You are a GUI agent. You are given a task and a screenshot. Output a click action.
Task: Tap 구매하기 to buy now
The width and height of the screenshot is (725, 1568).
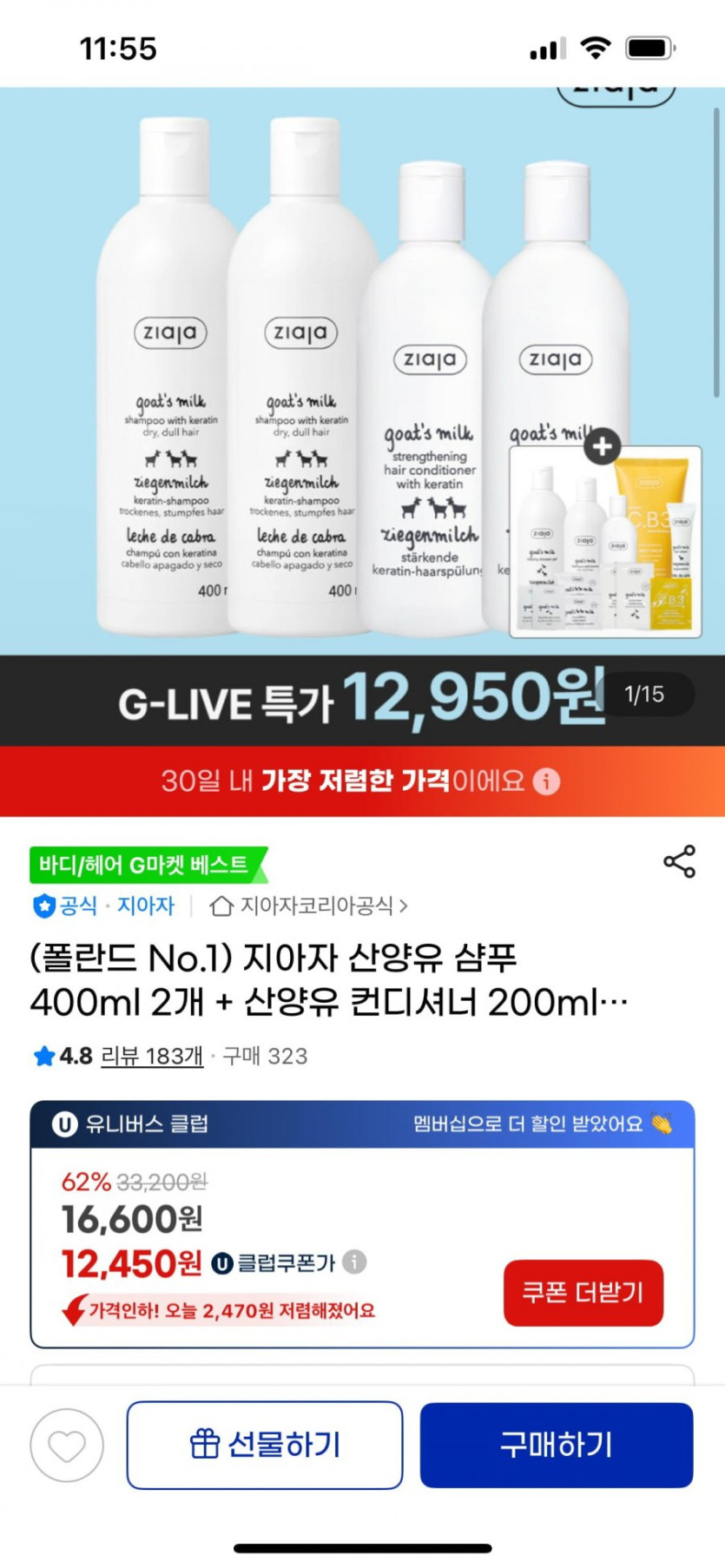tap(557, 1445)
